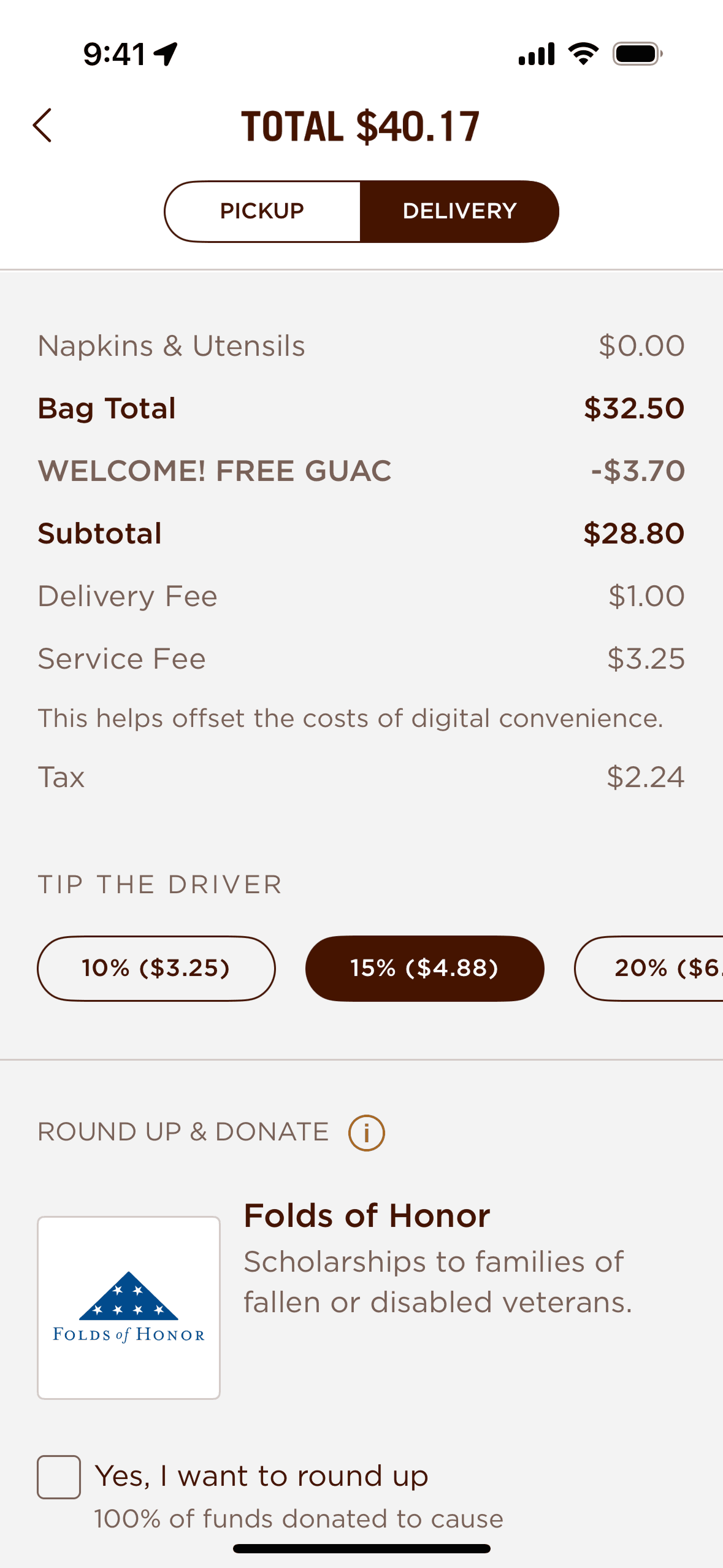Choose the 10% ($3.25) driver tip

(x=156, y=968)
